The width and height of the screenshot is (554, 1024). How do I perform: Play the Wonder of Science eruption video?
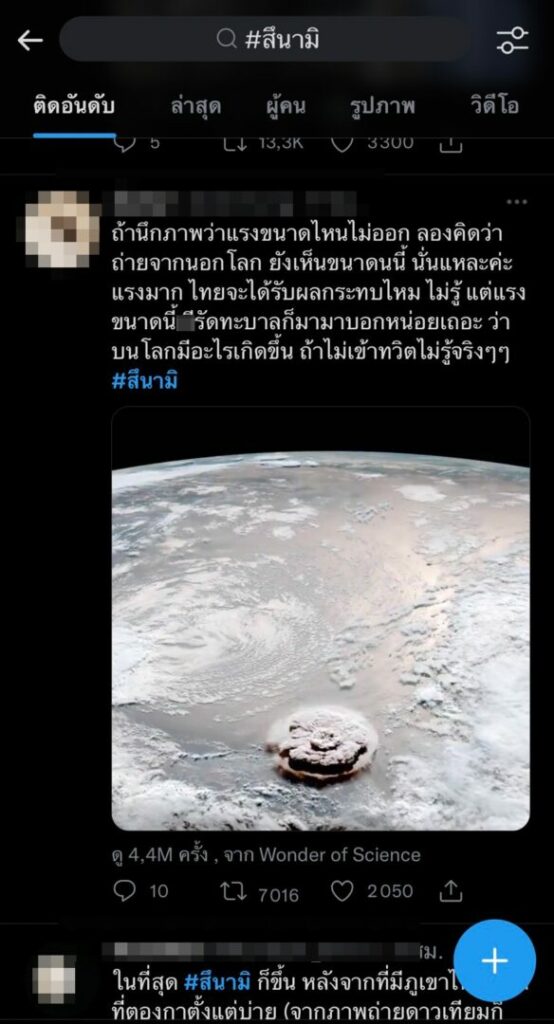[x=320, y=618]
